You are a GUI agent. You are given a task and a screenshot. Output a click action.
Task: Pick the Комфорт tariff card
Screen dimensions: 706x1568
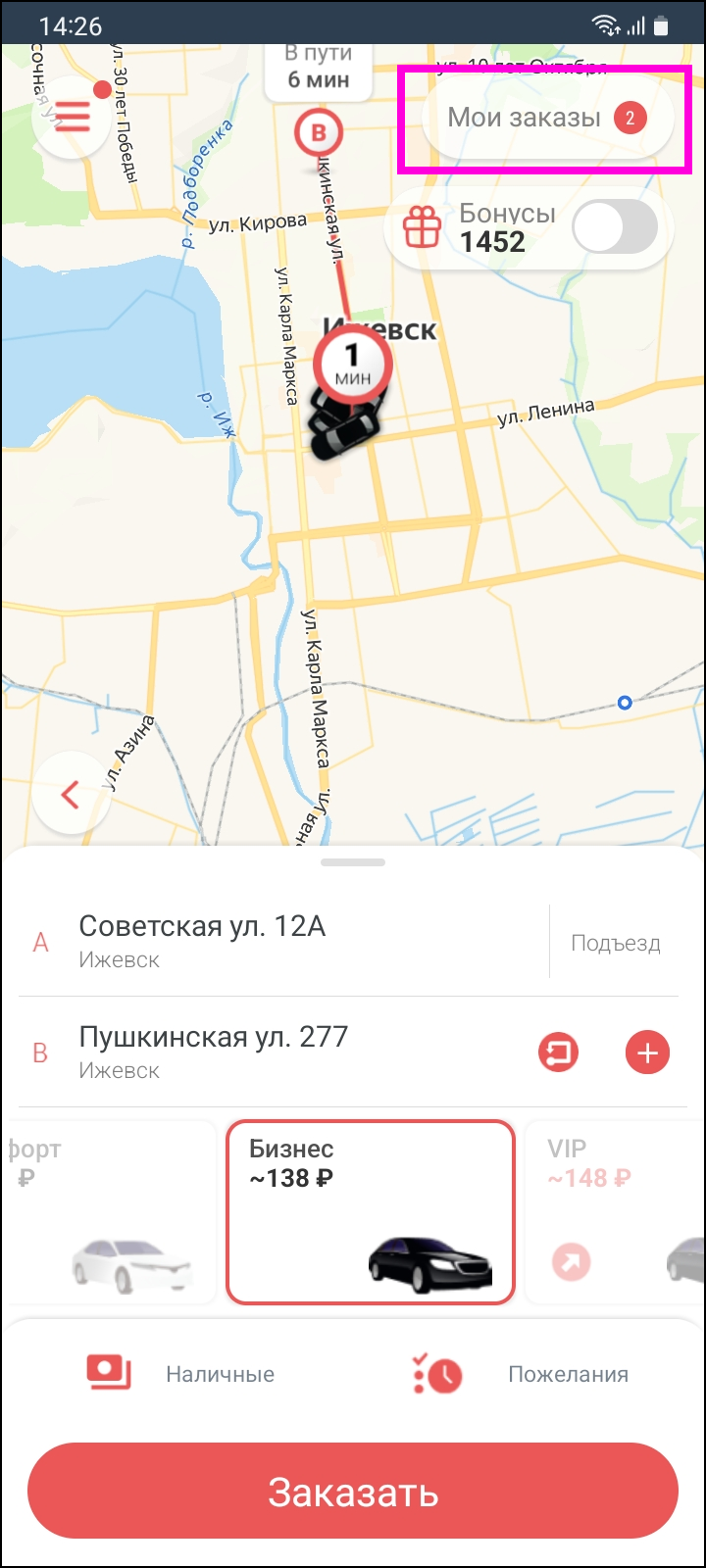click(x=108, y=1212)
